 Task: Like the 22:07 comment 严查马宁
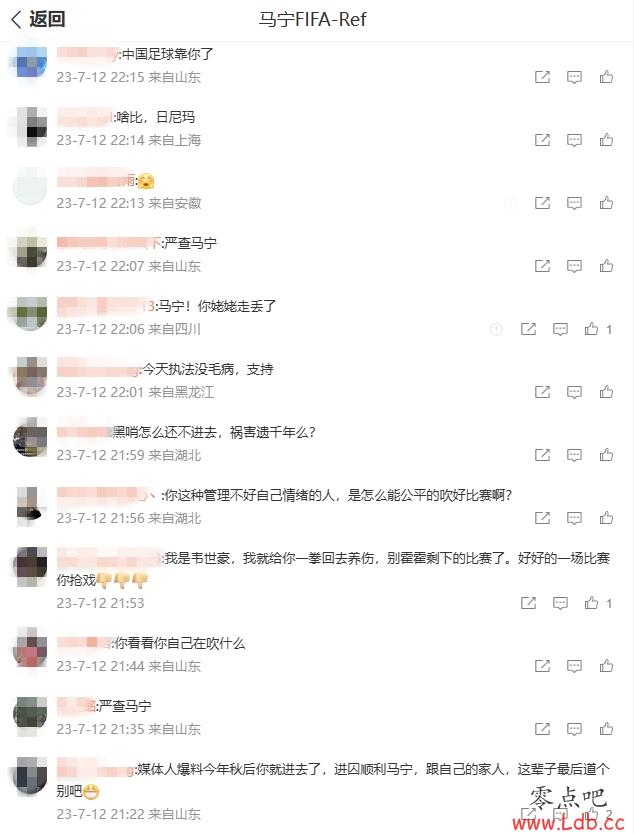tap(606, 266)
